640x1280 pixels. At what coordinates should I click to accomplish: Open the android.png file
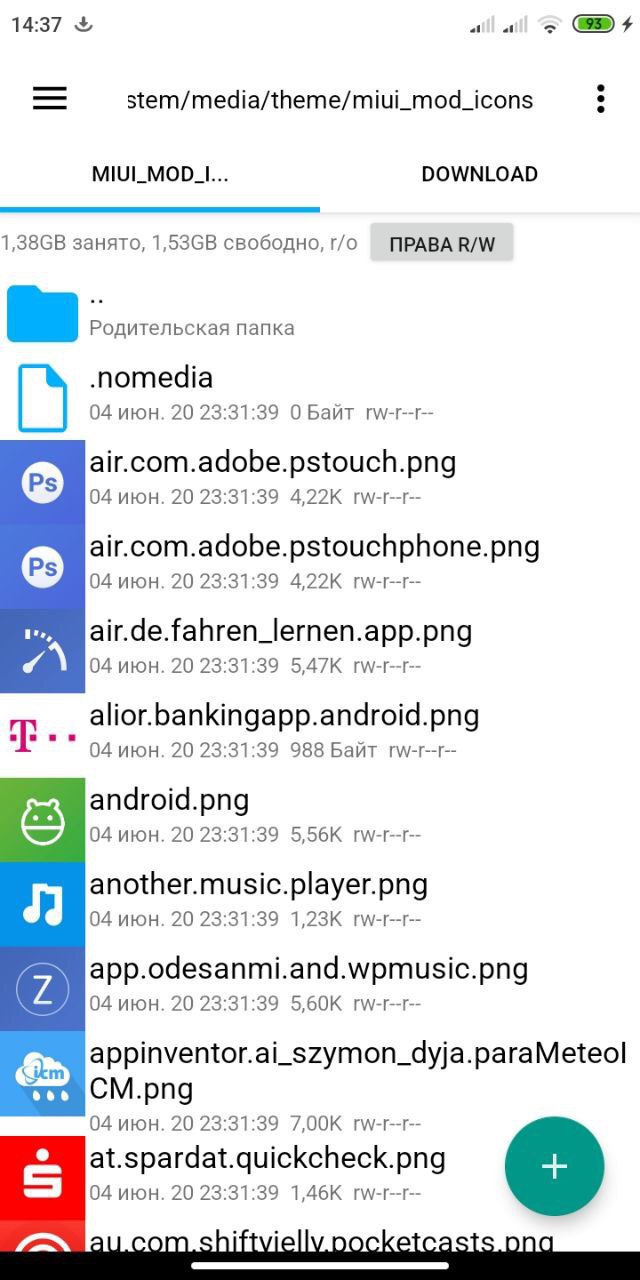(x=320, y=818)
